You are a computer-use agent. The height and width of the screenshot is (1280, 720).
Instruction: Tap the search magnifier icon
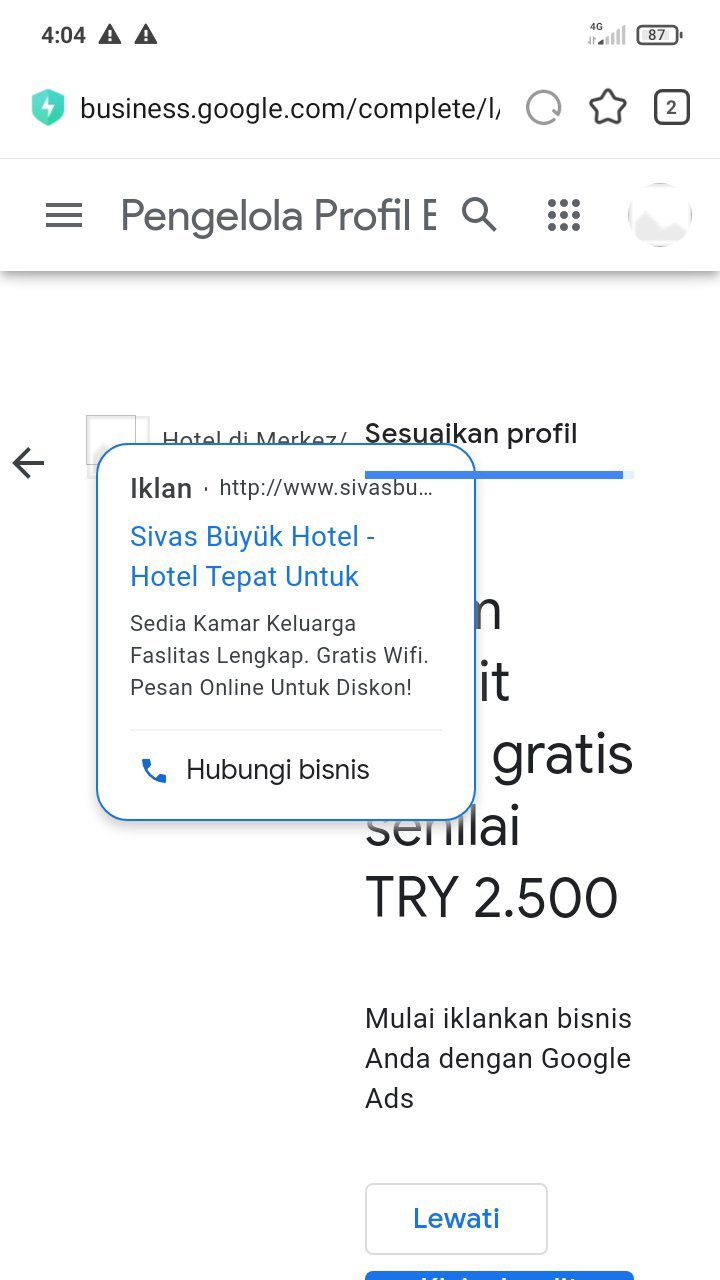479,215
